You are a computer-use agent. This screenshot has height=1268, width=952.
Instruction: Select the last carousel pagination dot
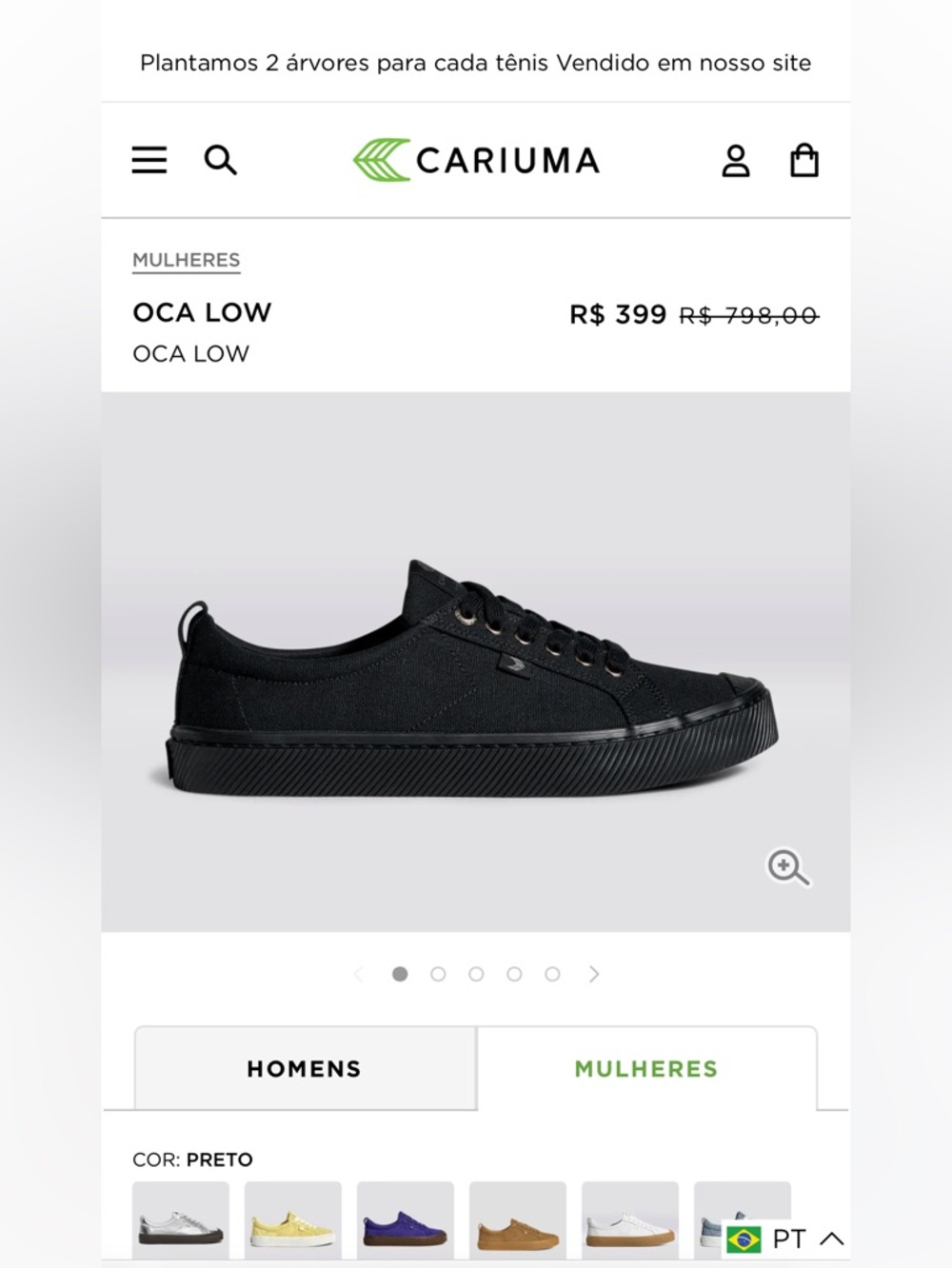[x=552, y=974]
